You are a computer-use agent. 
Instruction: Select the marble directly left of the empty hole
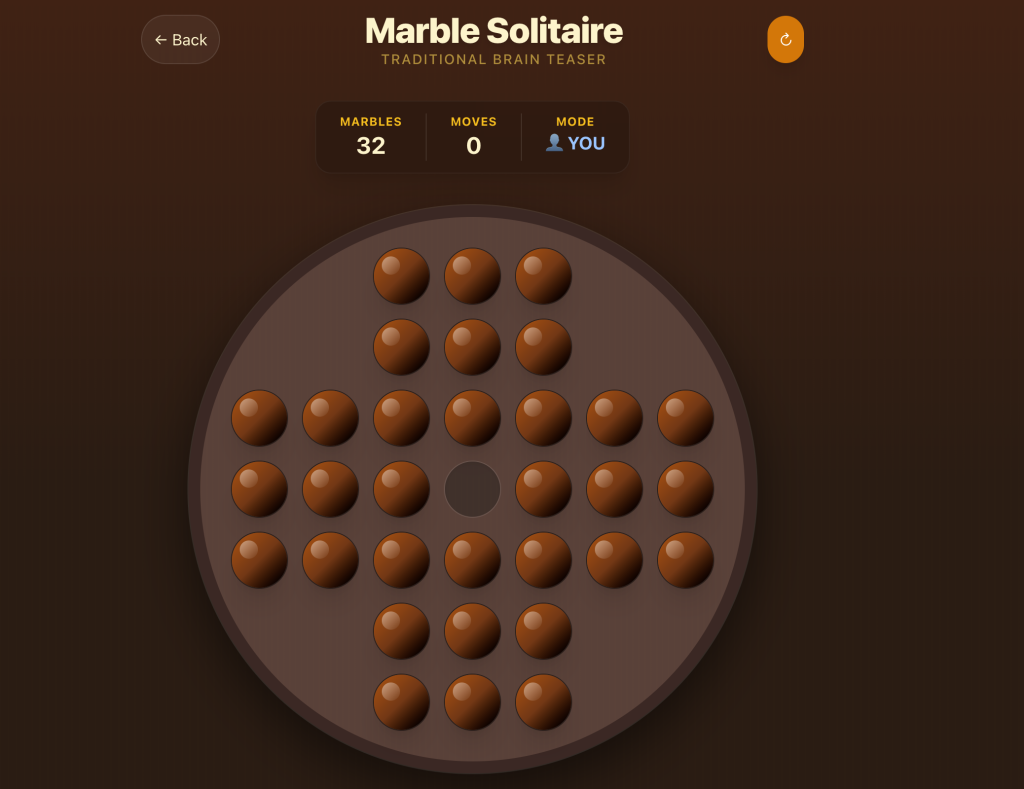[401, 489]
